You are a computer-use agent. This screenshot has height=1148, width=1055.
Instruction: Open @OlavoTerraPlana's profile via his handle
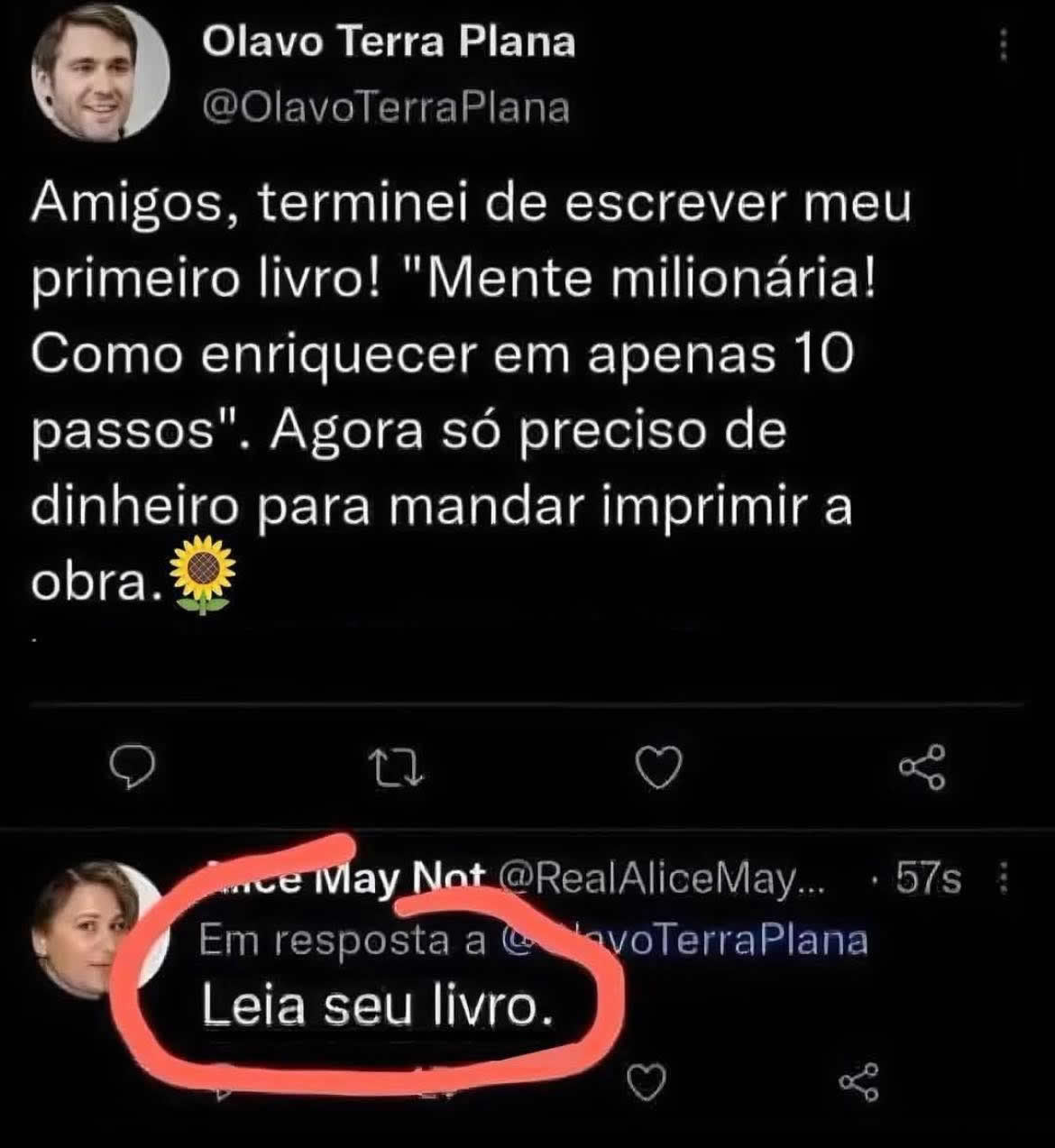pos(387,106)
